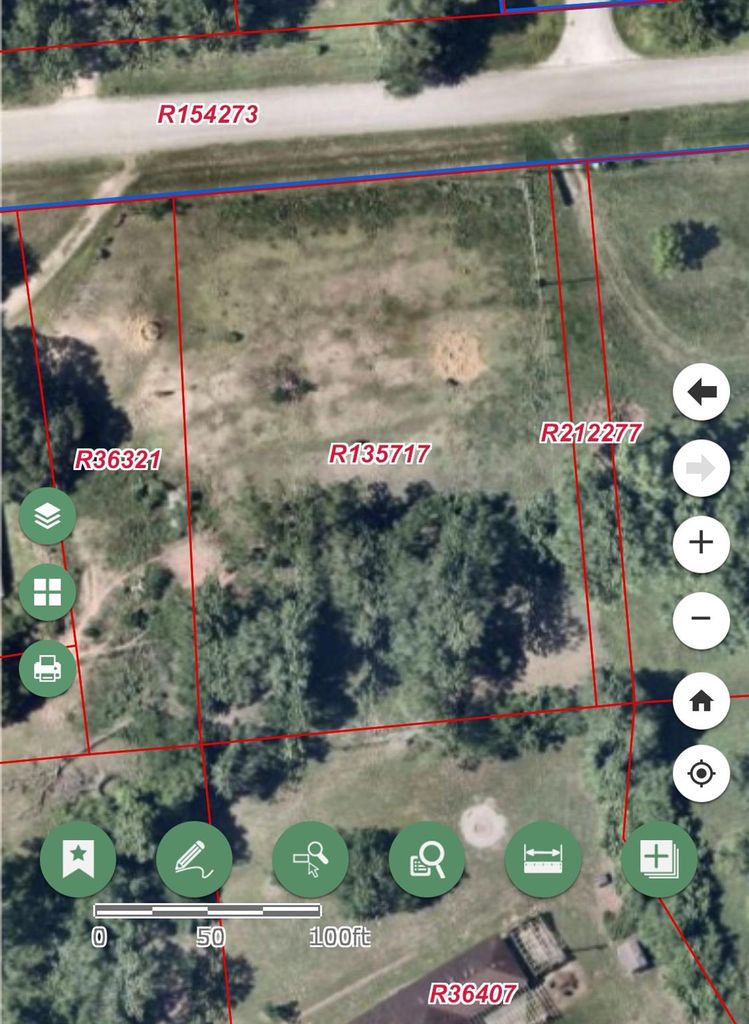Open the bookmarks tool

78,859
